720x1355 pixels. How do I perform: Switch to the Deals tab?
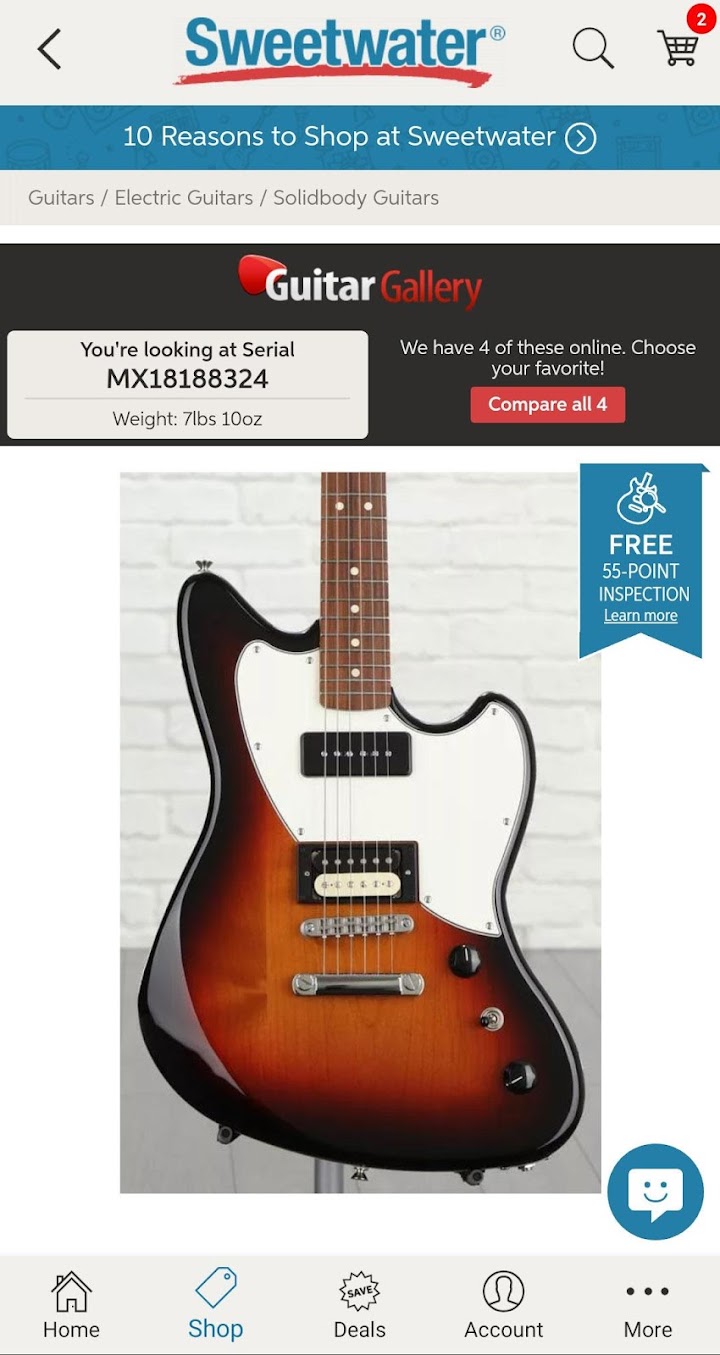click(x=359, y=1305)
